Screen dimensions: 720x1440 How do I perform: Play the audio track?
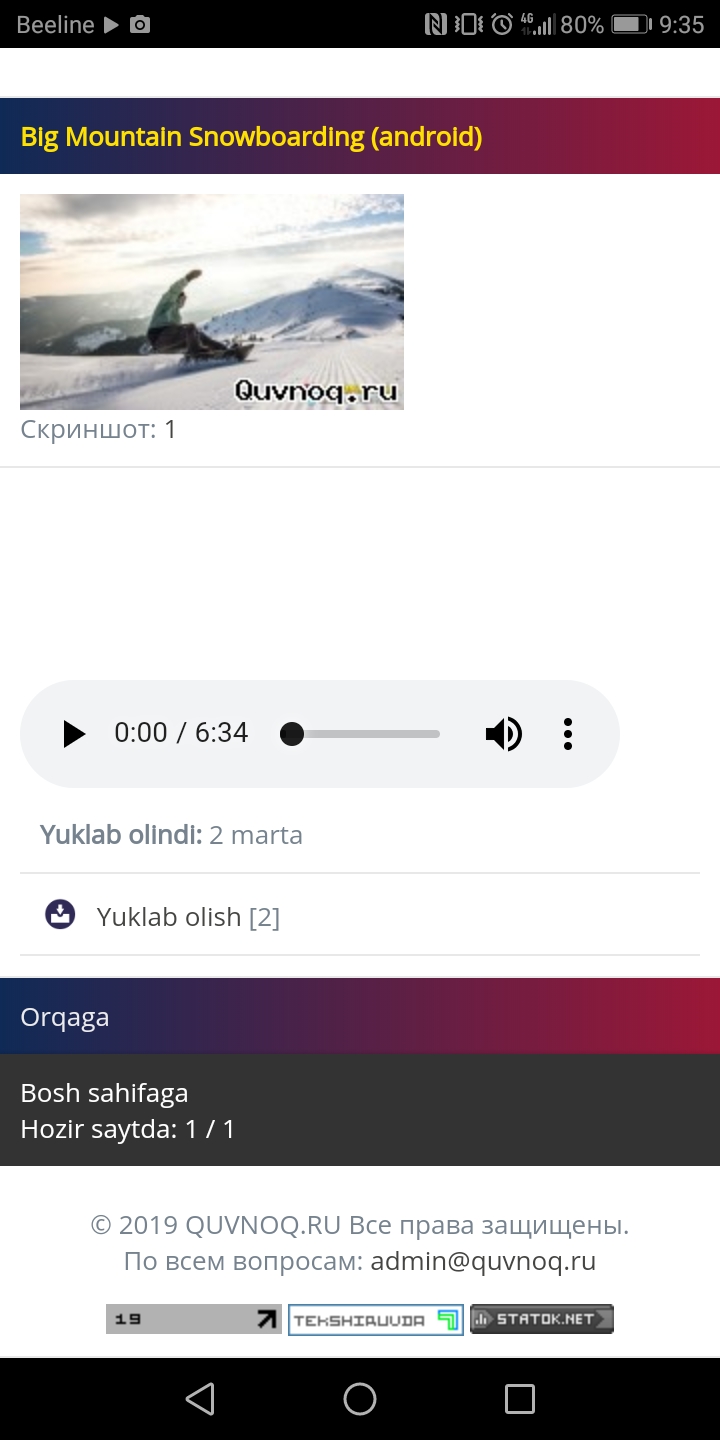tap(74, 734)
